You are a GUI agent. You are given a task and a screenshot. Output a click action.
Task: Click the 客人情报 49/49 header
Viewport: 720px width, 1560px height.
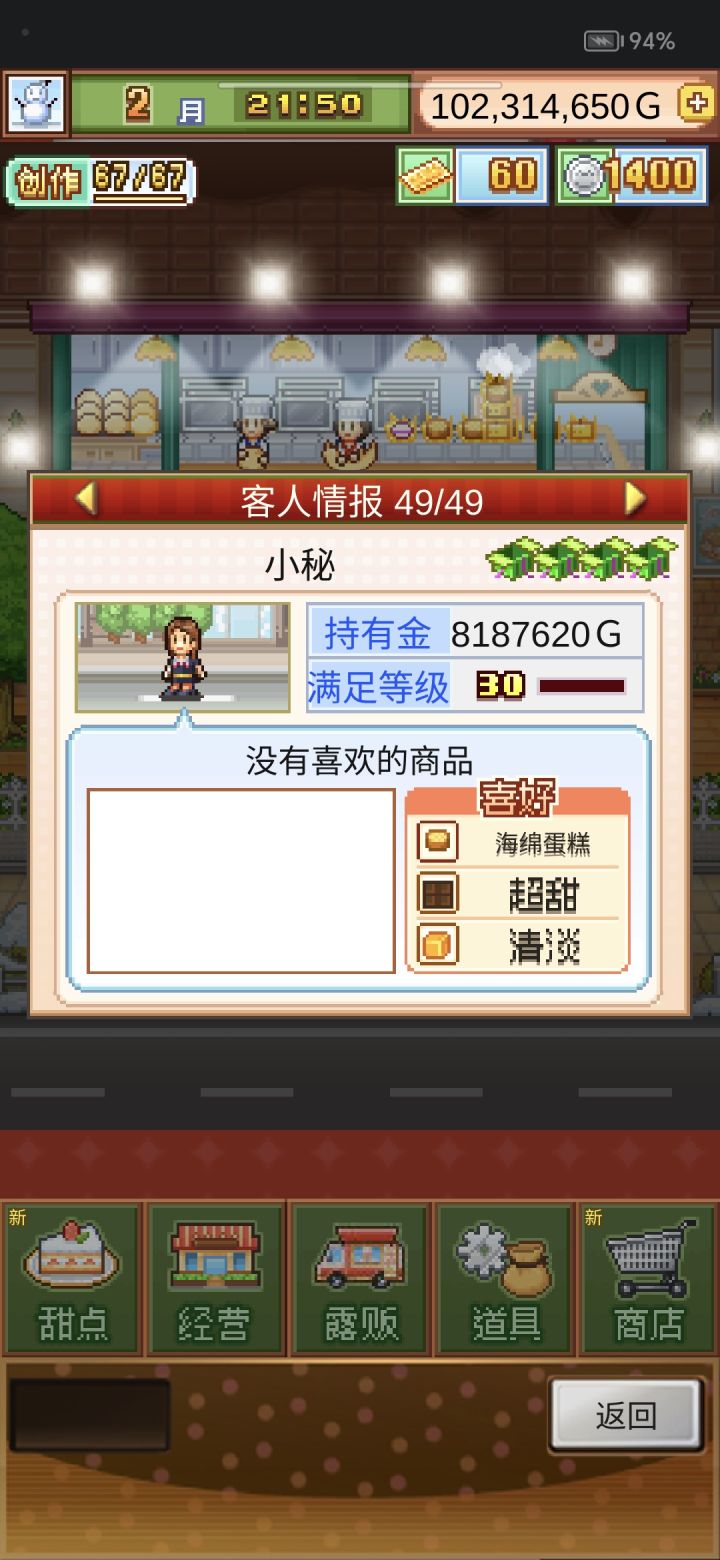tap(360, 501)
